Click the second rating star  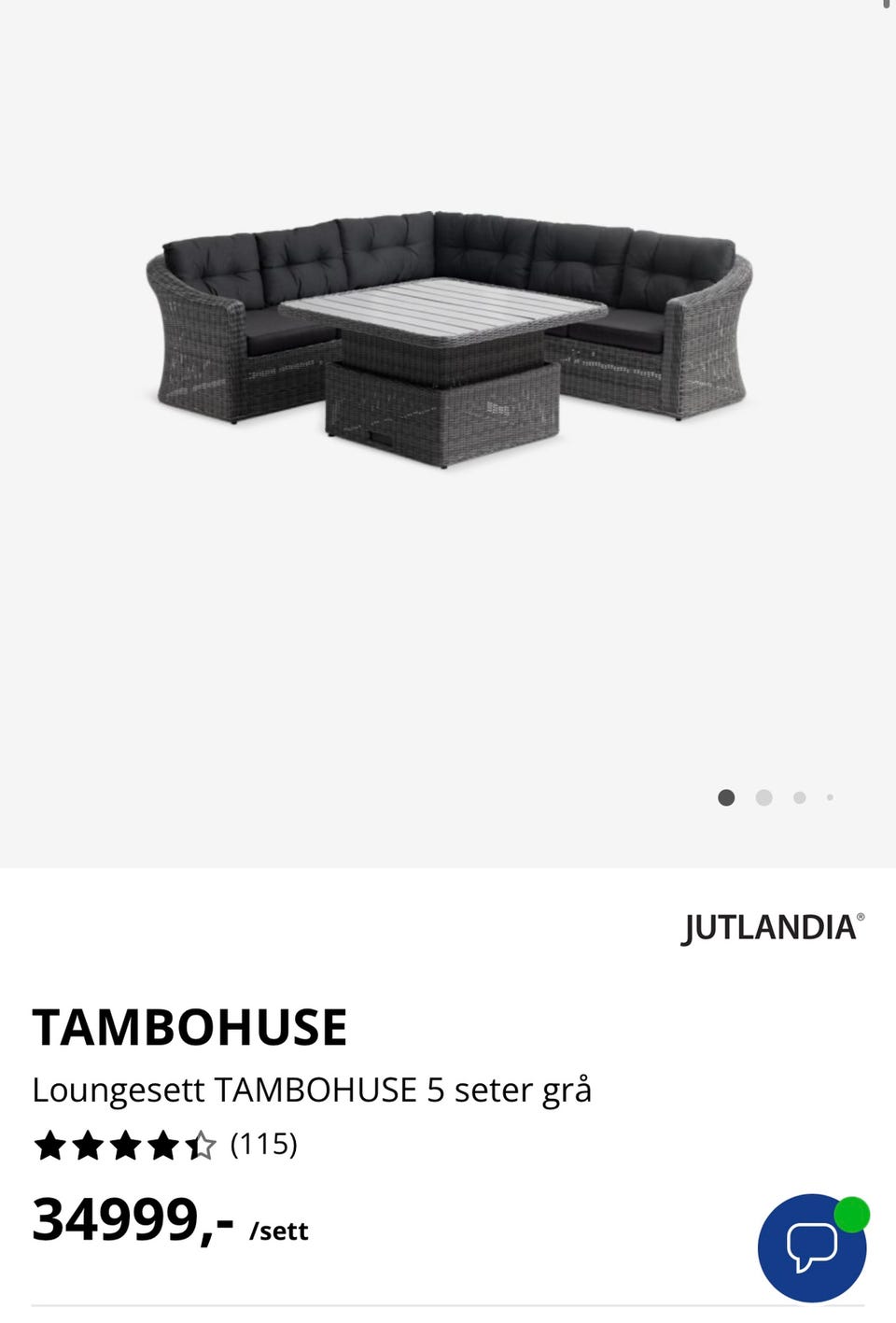[87, 1145]
